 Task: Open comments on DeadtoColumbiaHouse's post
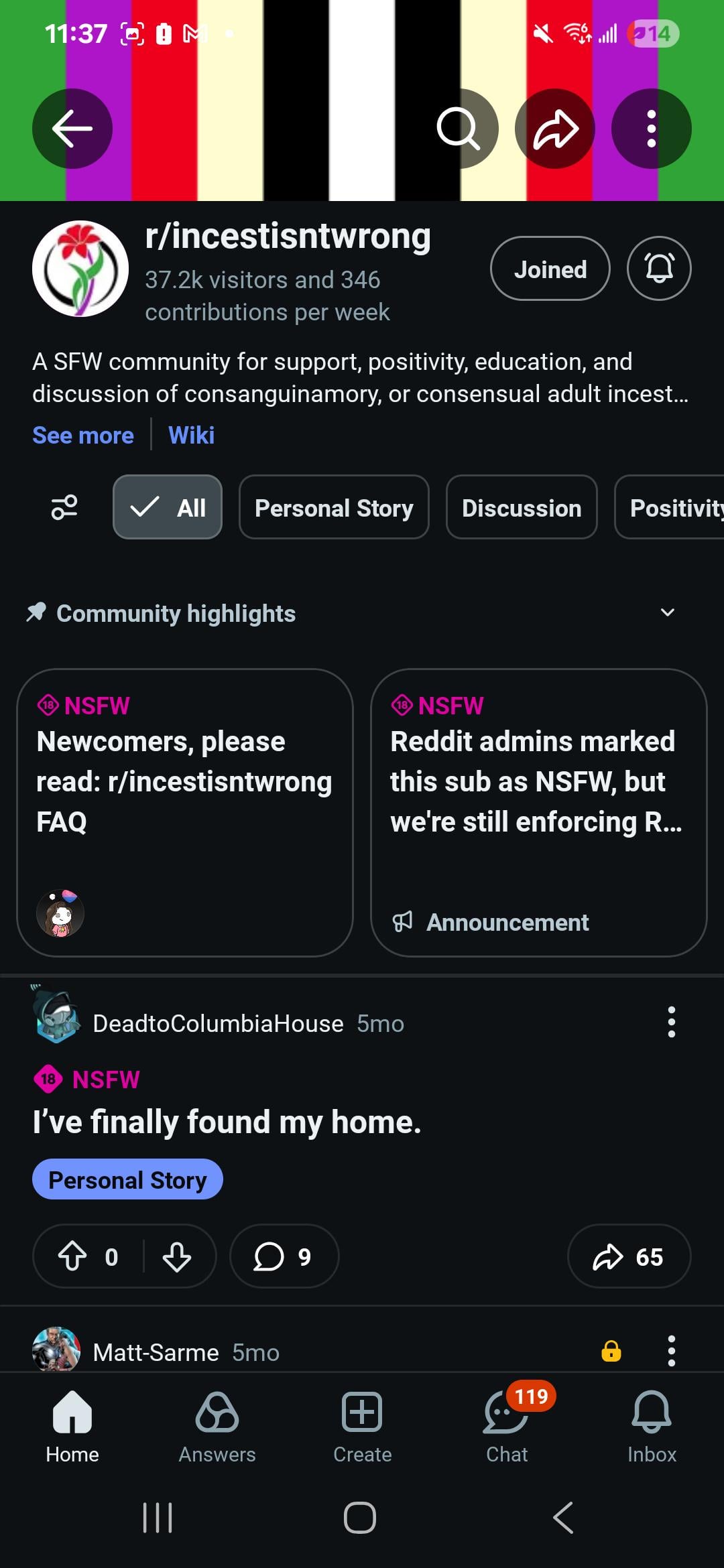pyautogui.click(x=284, y=1256)
